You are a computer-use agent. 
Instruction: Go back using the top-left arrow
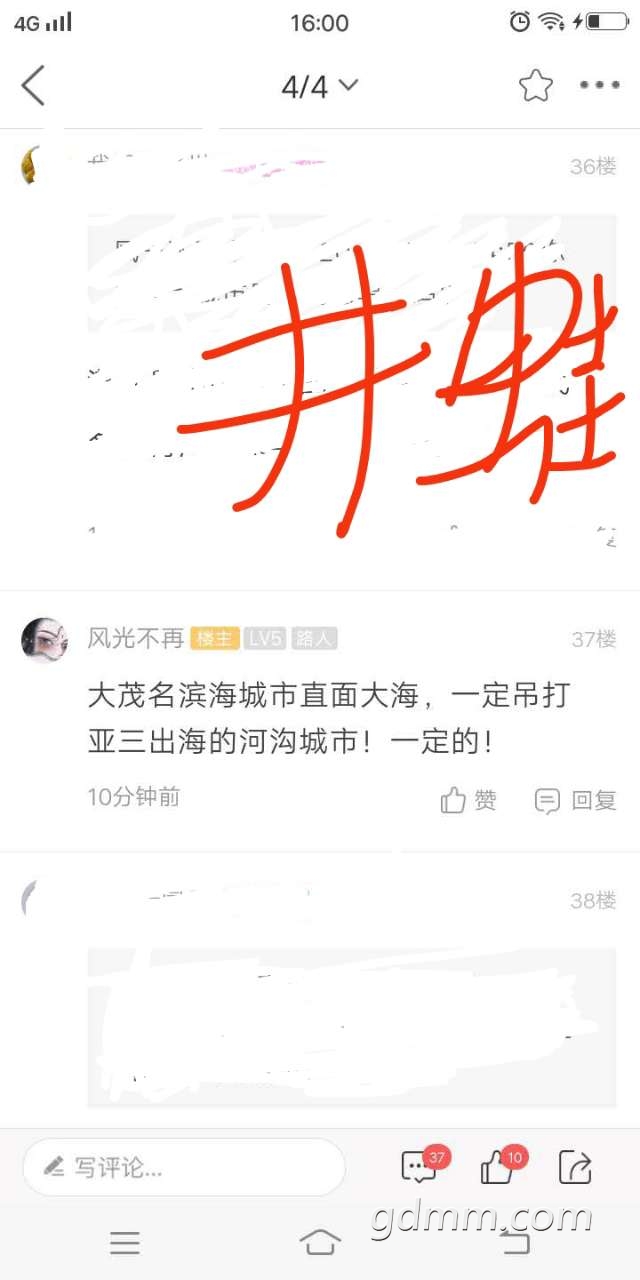click(33, 86)
